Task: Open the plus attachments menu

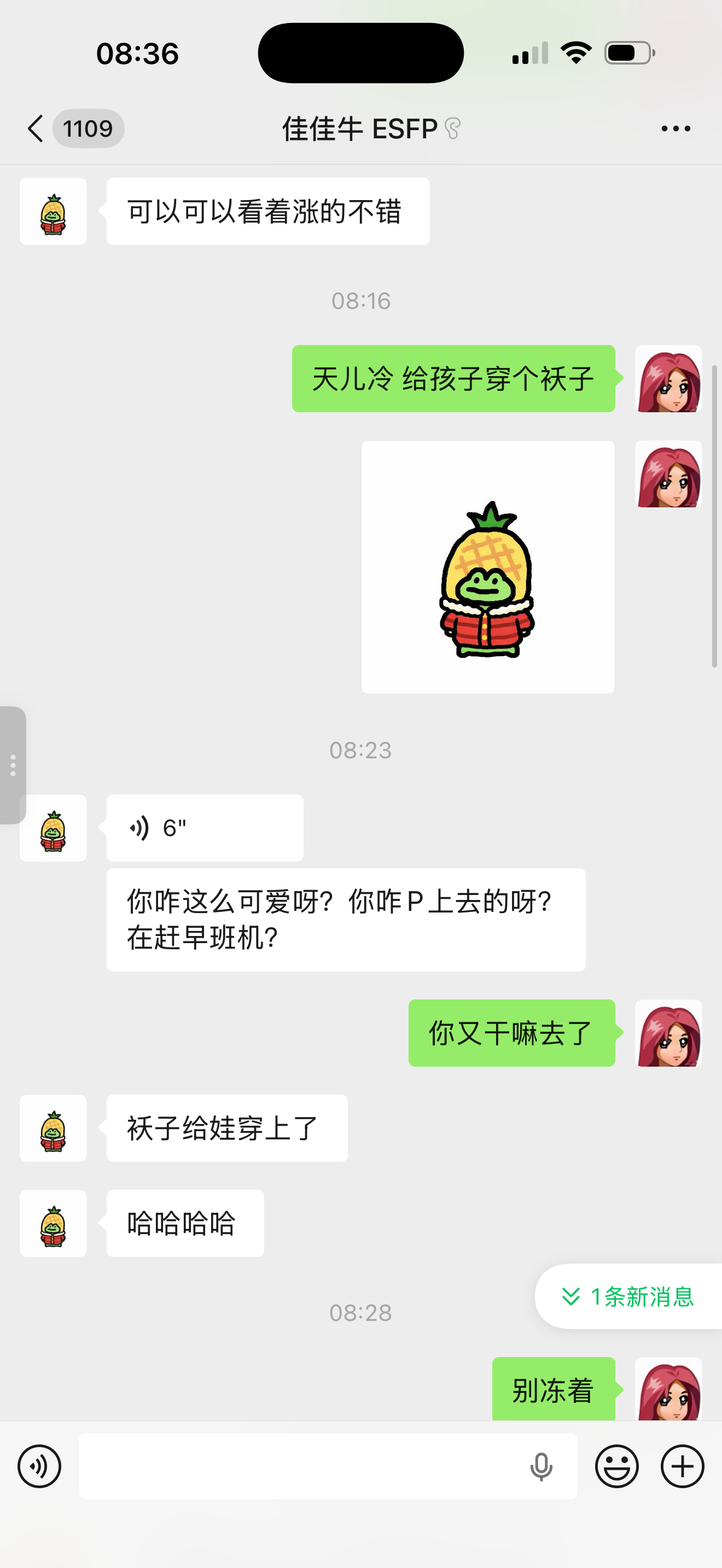Action: (x=683, y=1466)
